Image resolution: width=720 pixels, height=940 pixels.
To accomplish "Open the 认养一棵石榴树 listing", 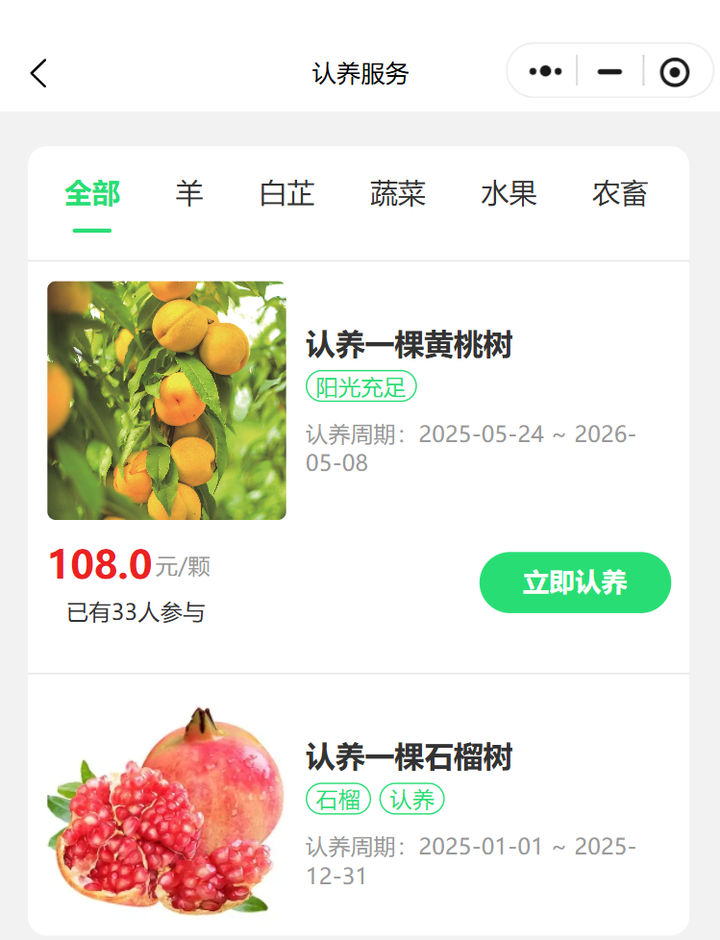I will [409, 757].
